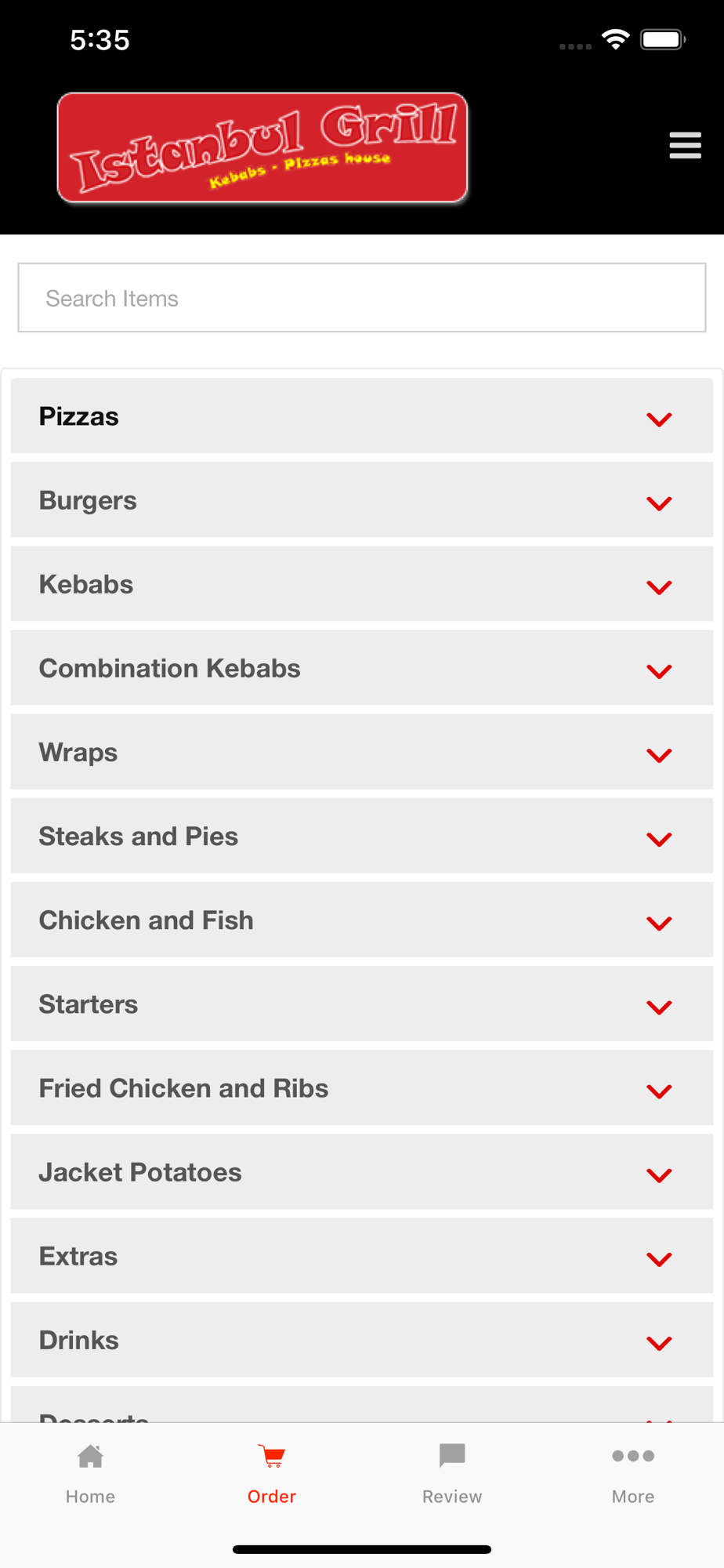Screen dimensions: 724x1568
Task: Switch to the Review tab
Action: click(x=452, y=1474)
